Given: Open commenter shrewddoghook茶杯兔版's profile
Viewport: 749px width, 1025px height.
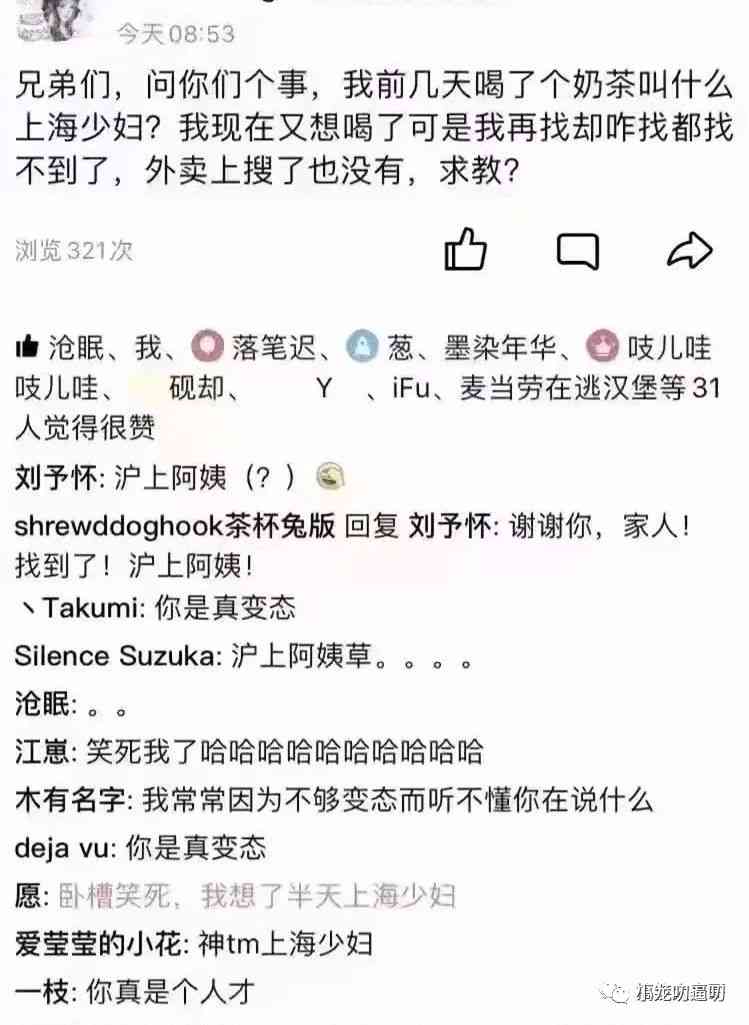Looking at the screenshot, I should pyautogui.click(x=175, y=526).
